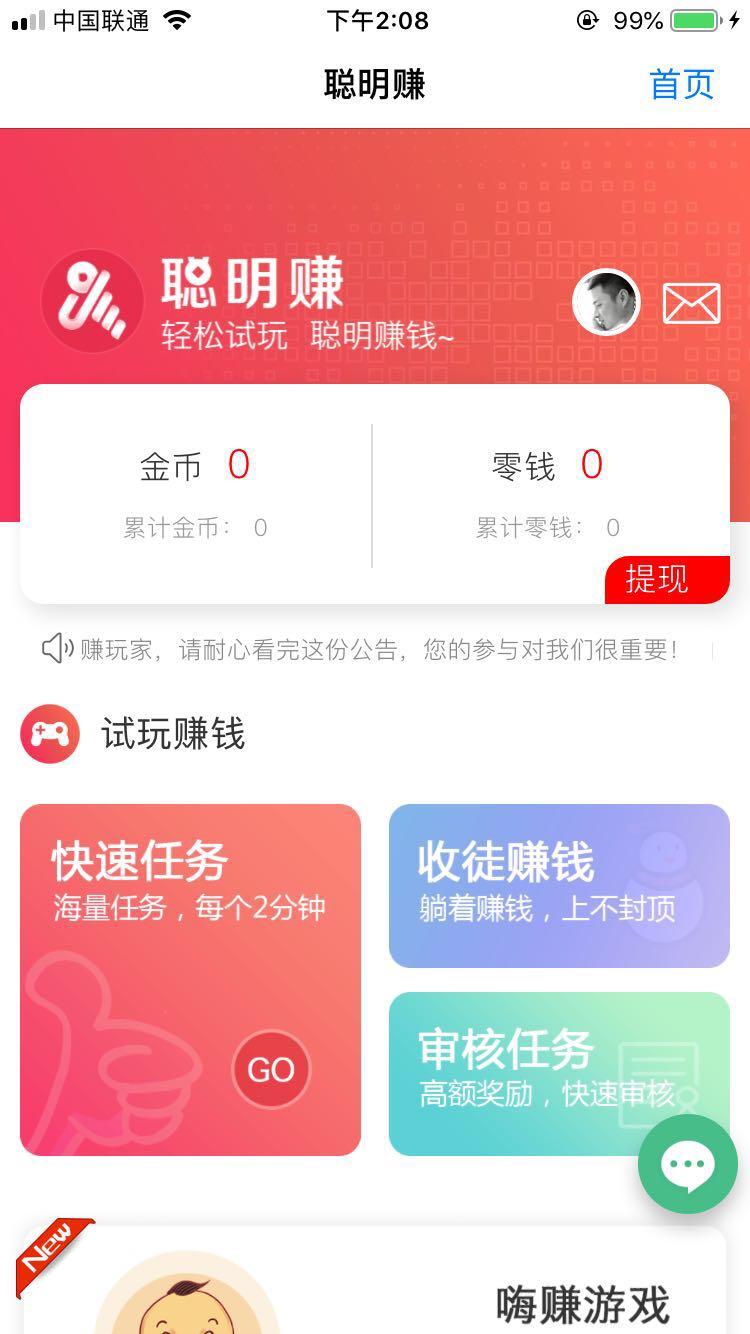Click the scrolling announcement text banner
The image size is (750, 1334).
click(x=375, y=649)
